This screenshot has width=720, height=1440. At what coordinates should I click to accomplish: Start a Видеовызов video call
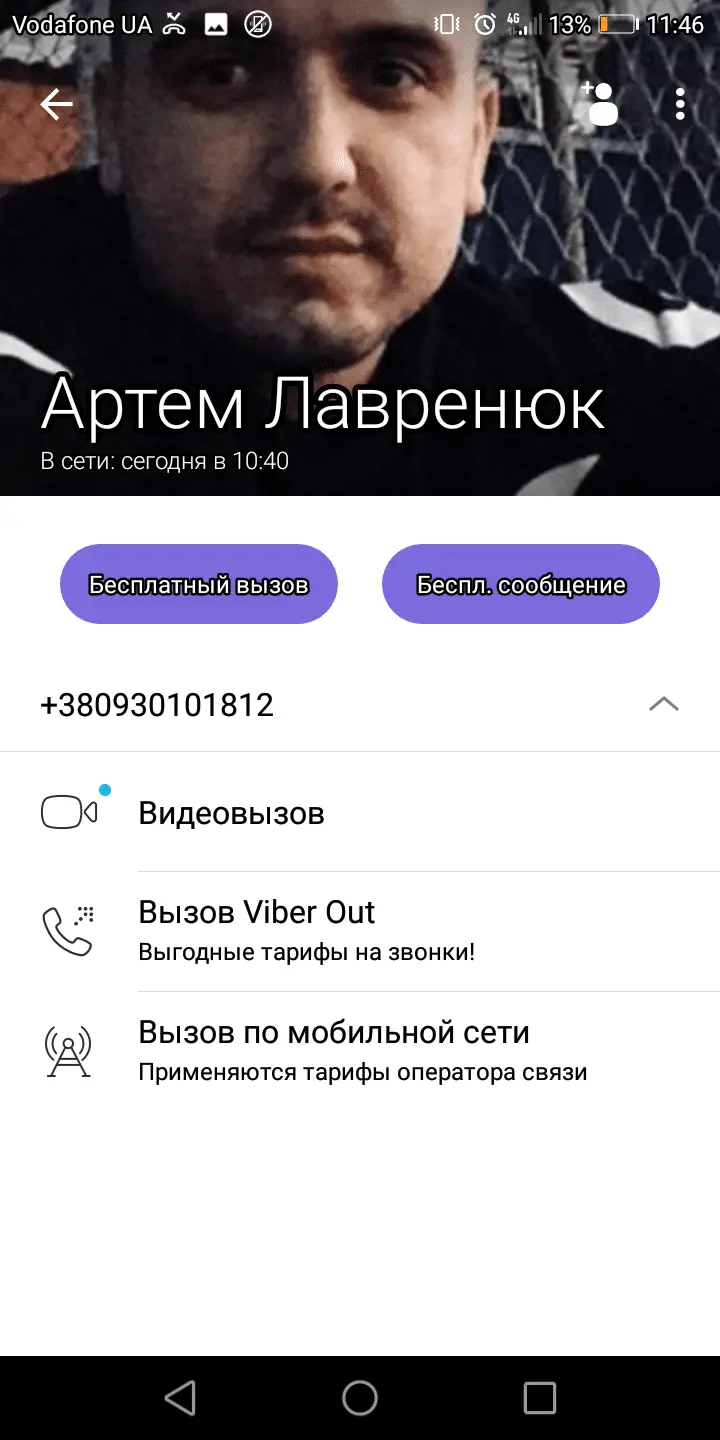pos(231,813)
